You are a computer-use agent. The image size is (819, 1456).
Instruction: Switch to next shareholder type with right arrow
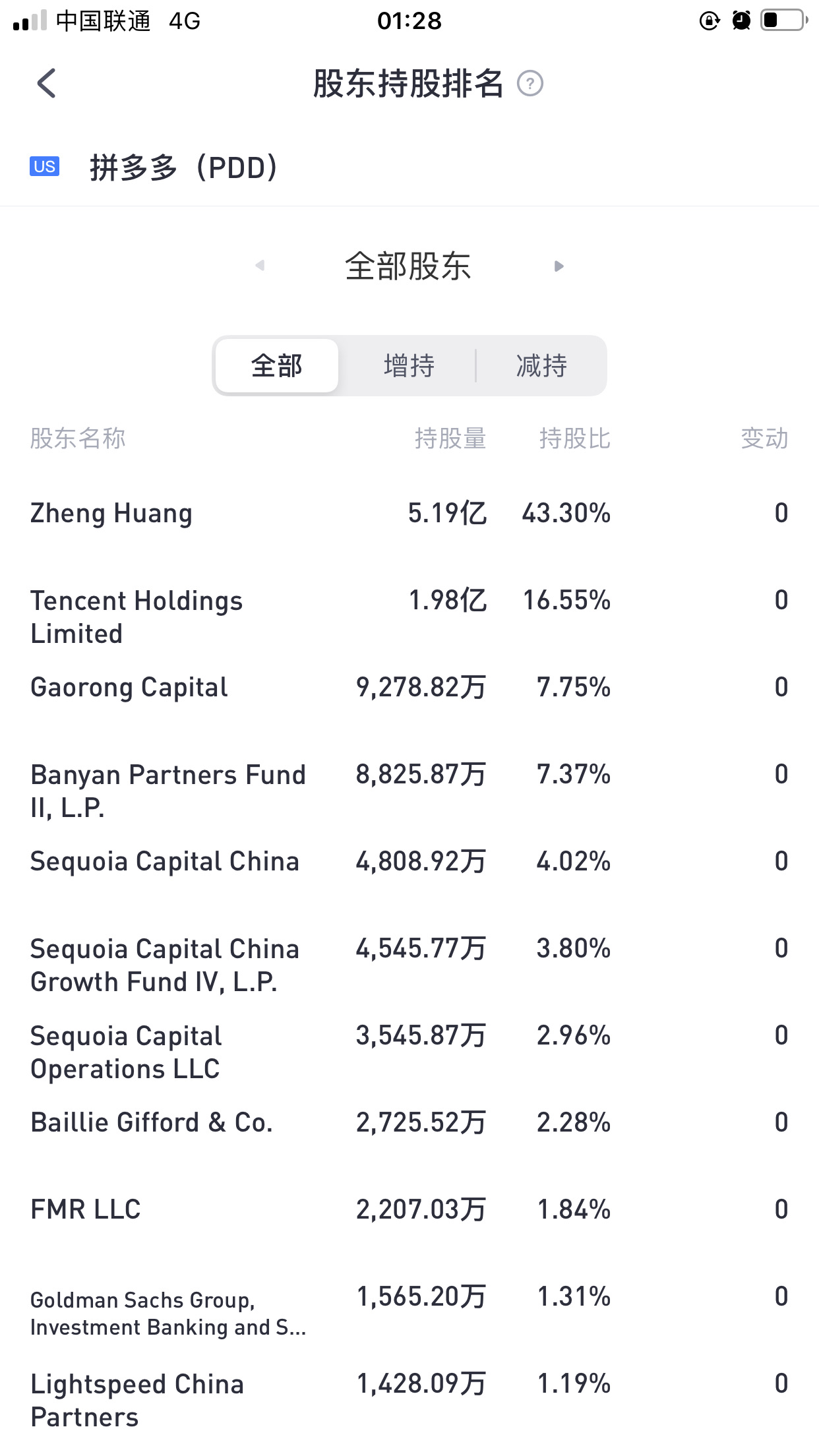pyautogui.click(x=559, y=266)
